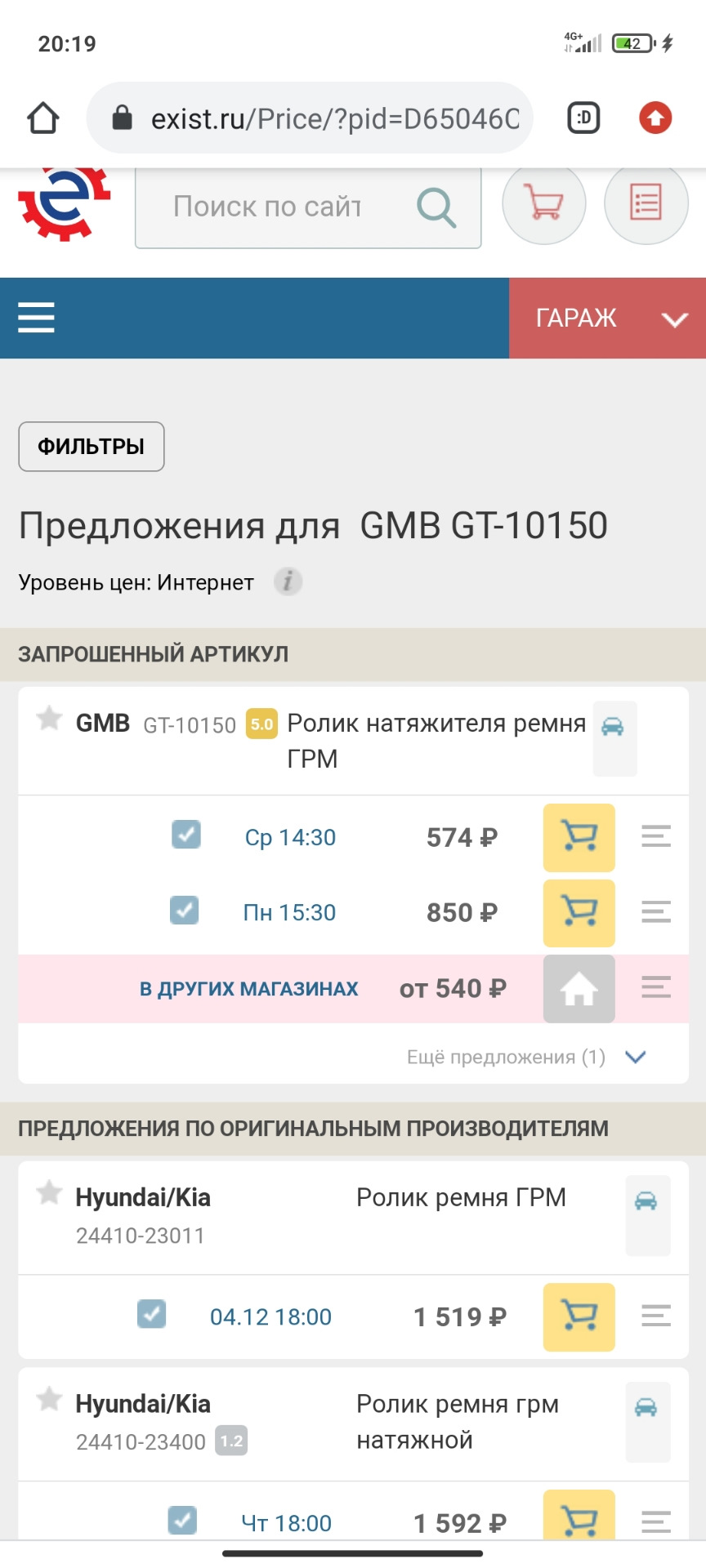Add the 850 ₽ offer to cart
Image resolution: width=706 pixels, height=1568 pixels.
pos(578,913)
